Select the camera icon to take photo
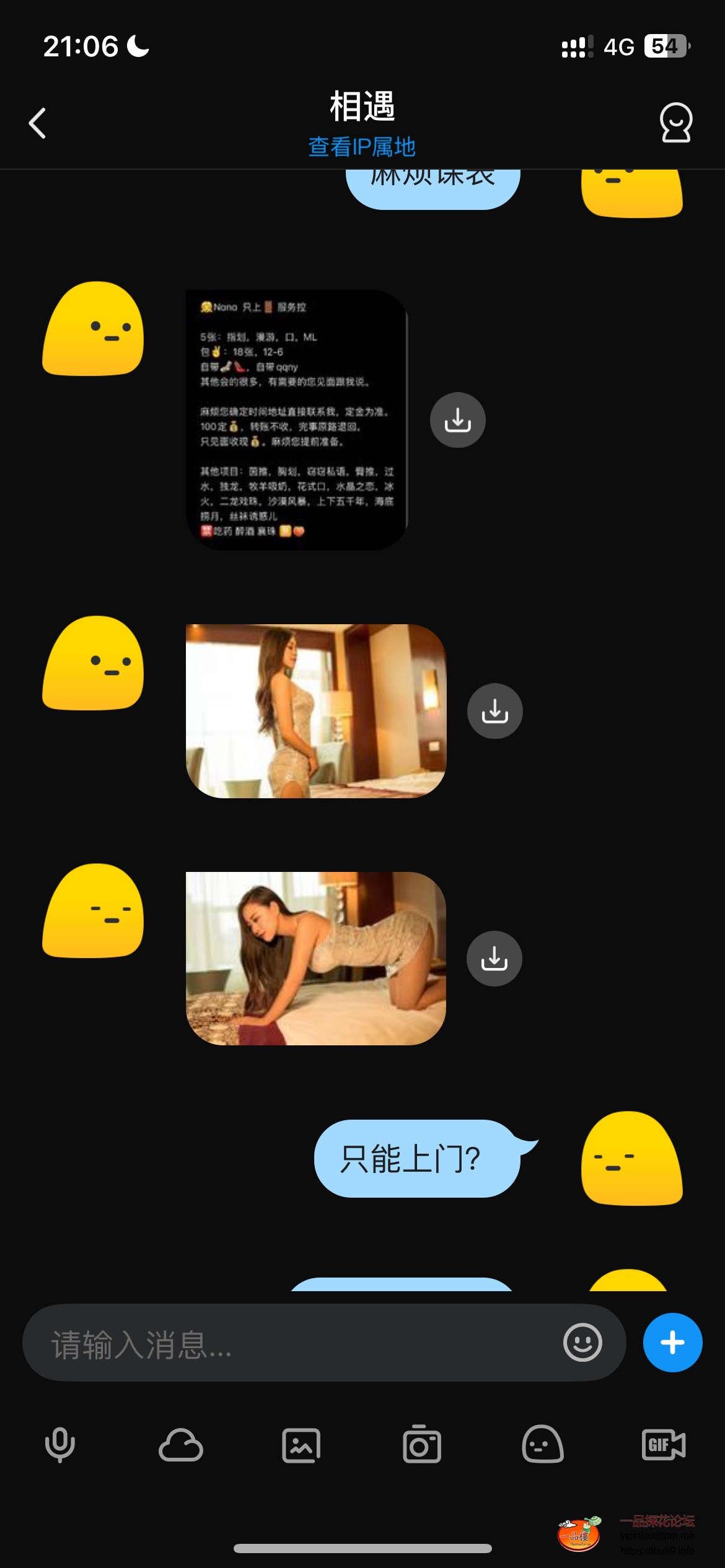The width and height of the screenshot is (725, 1568). click(423, 1445)
